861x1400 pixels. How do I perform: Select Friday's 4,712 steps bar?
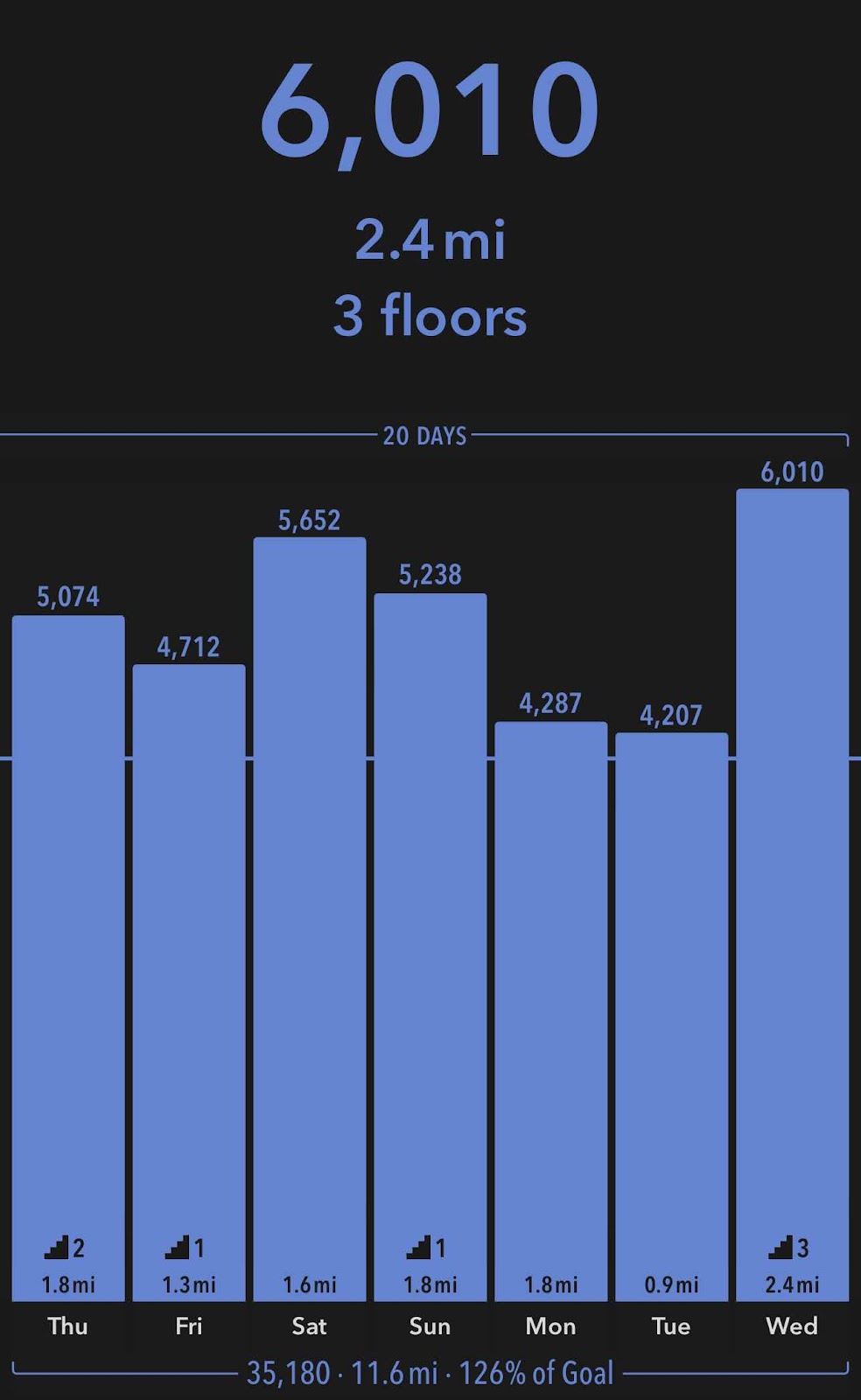[189, 983]
